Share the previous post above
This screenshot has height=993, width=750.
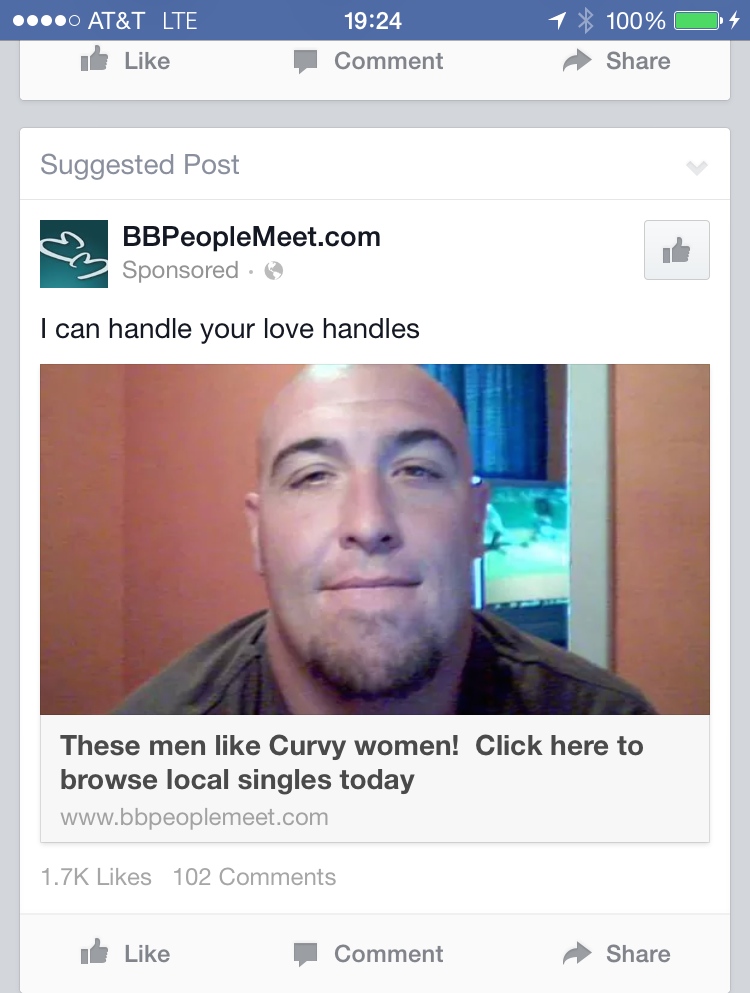[616, 61]
